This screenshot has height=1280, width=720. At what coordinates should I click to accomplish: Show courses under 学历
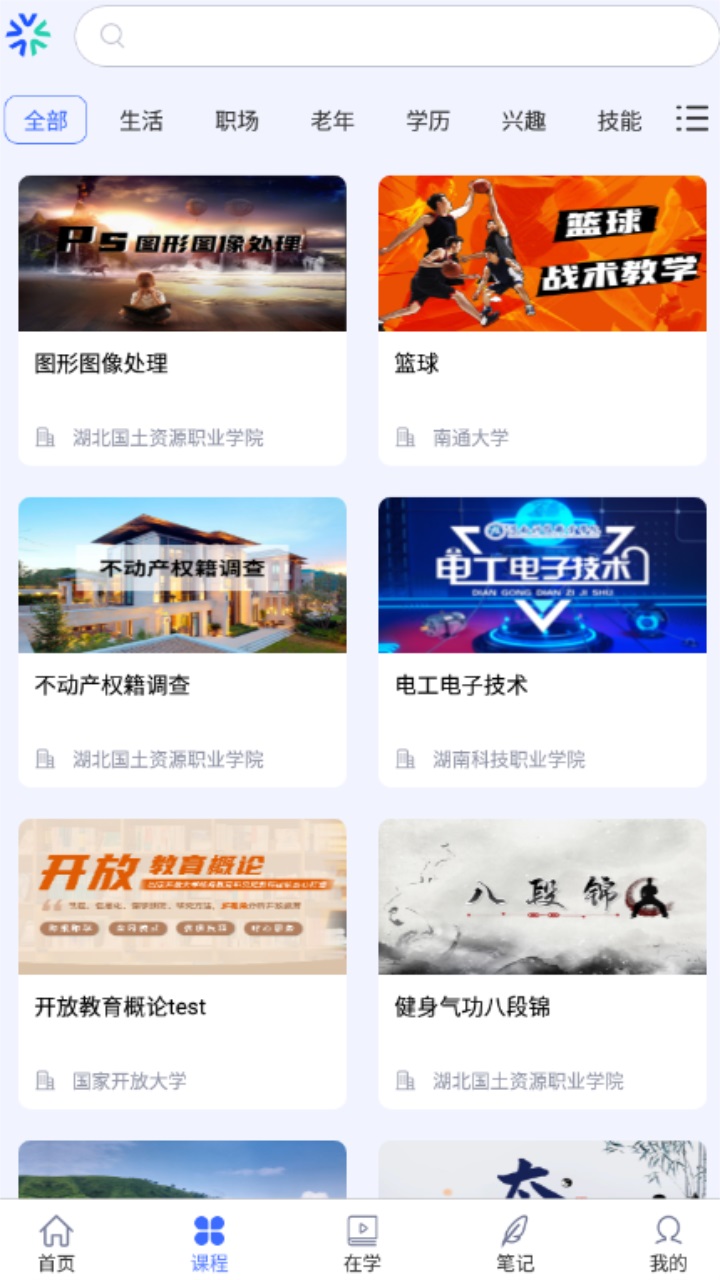pyautogui.click(x=428, y=121)
